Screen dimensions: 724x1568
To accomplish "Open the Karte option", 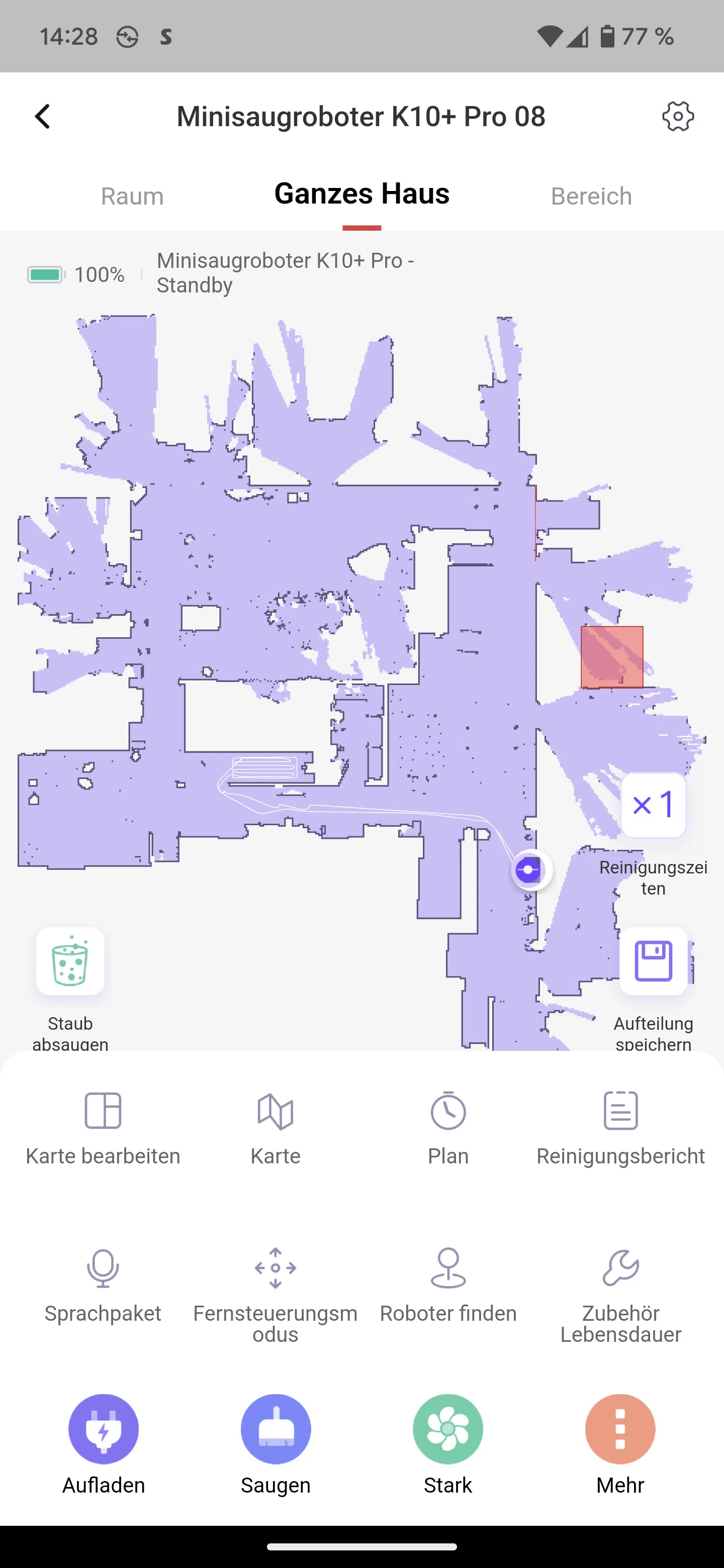I will (275, 1126).
